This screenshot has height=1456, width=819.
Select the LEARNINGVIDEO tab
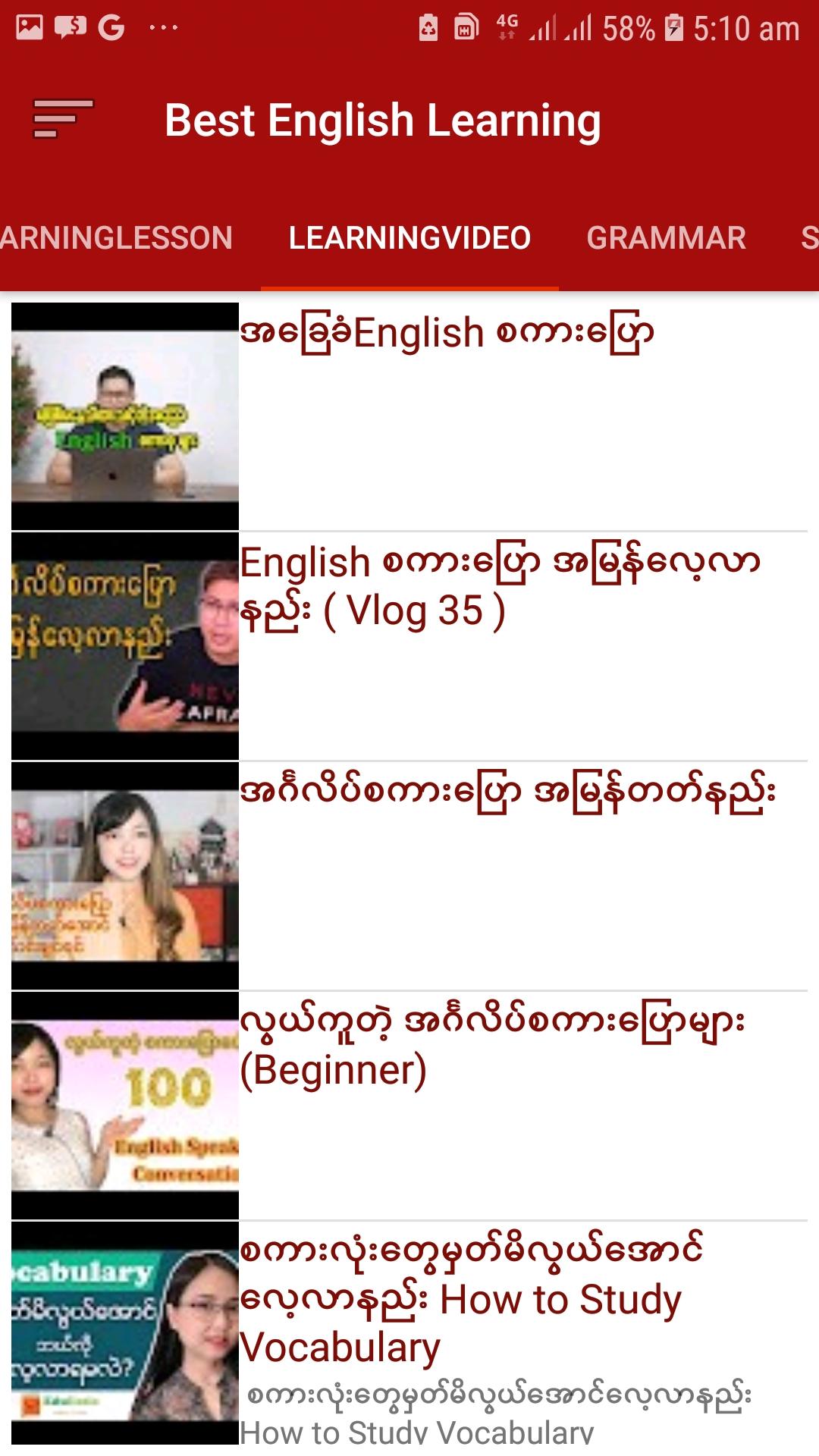409,238
